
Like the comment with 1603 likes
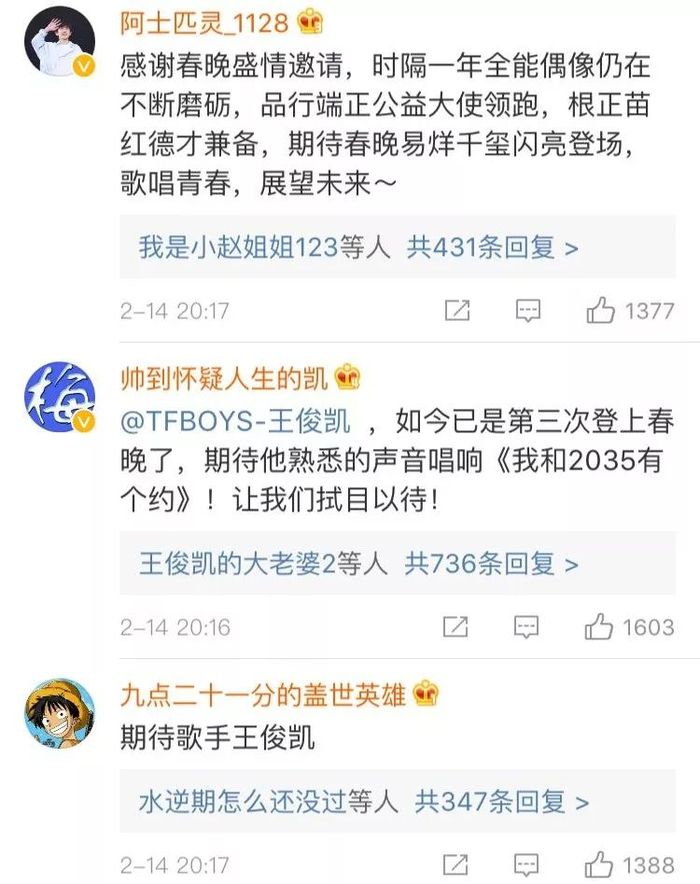click(x=600, y=627)
